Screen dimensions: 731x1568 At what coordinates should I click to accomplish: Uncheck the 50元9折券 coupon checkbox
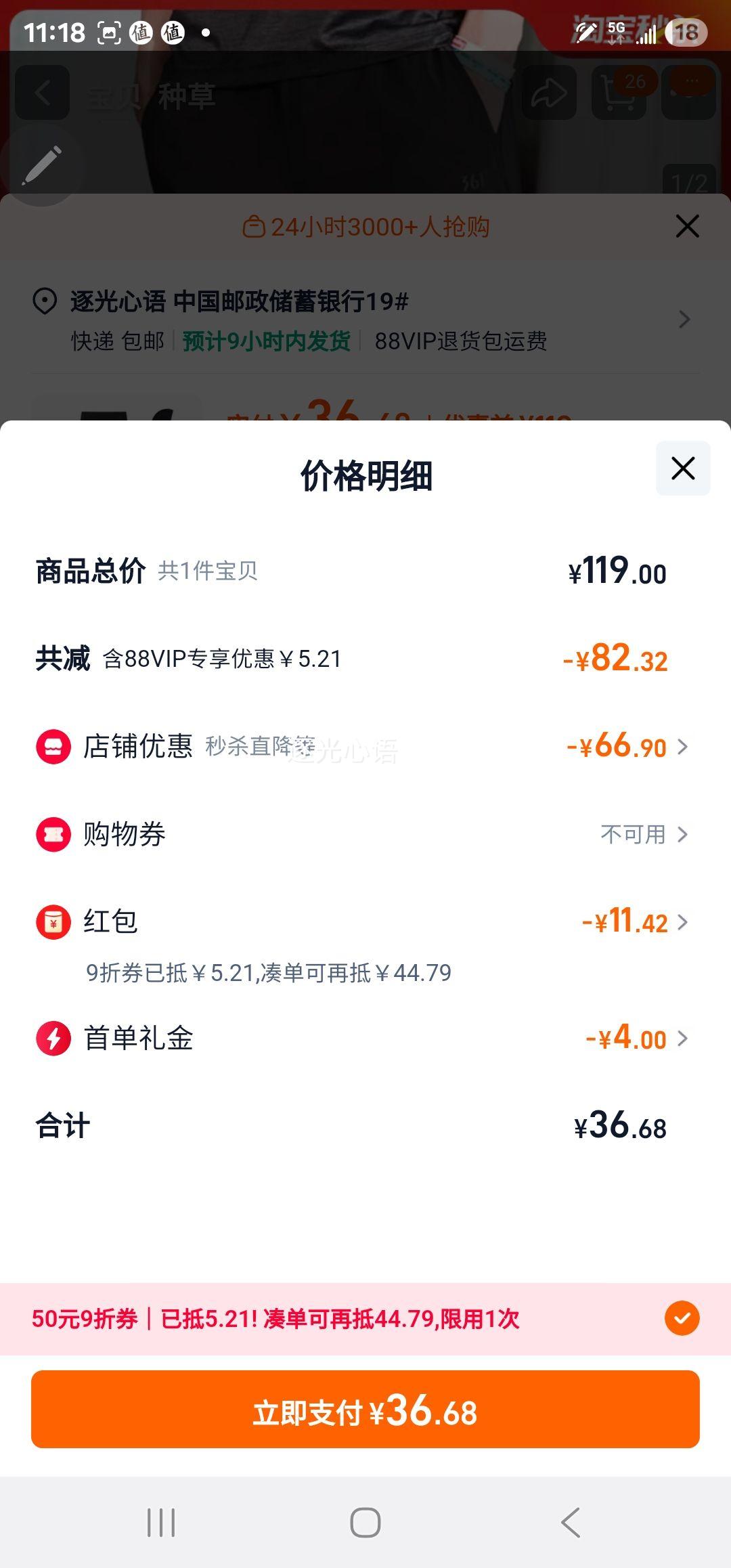pyautogui.click(x=682, y=1318)
